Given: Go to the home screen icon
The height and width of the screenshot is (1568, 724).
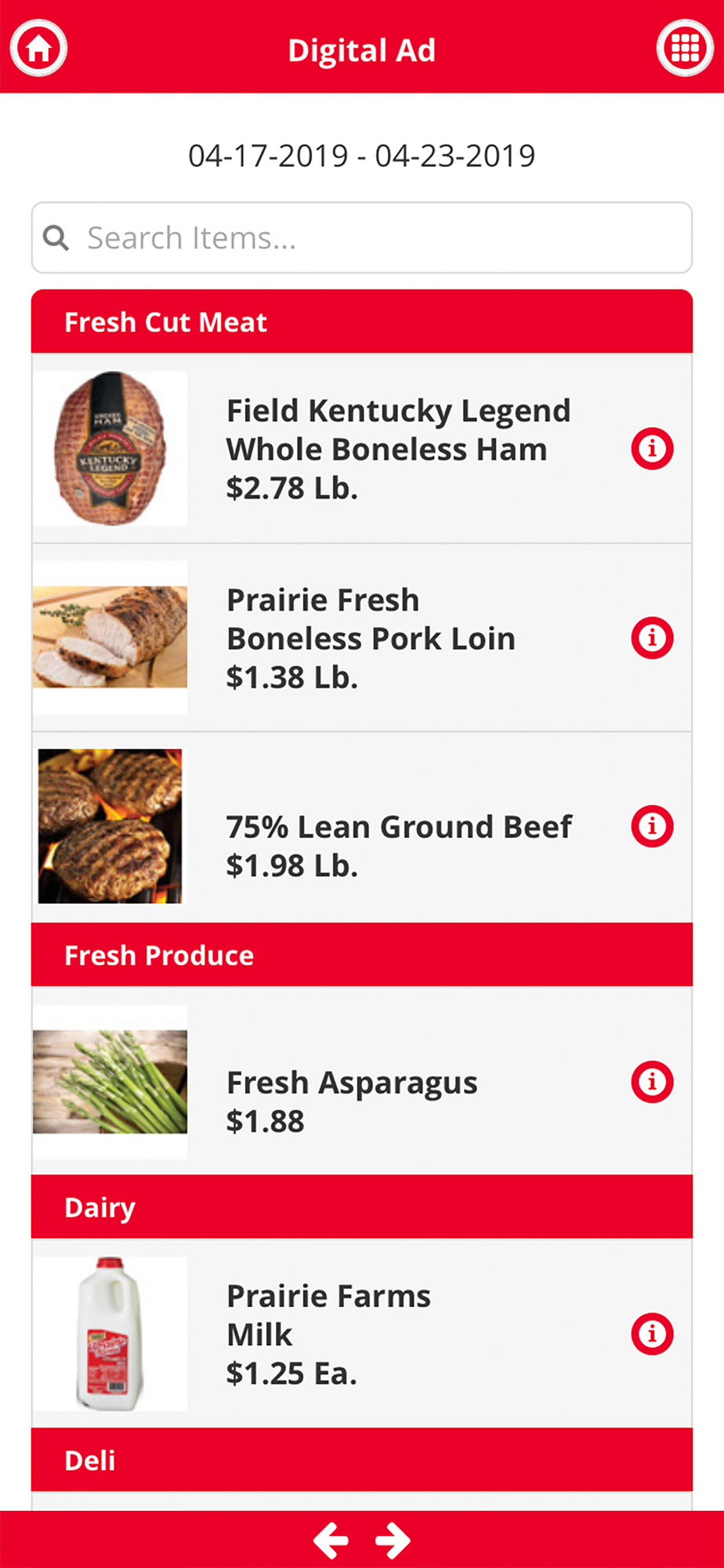Looking at the screenshot, I should click(x=38, y=49).
